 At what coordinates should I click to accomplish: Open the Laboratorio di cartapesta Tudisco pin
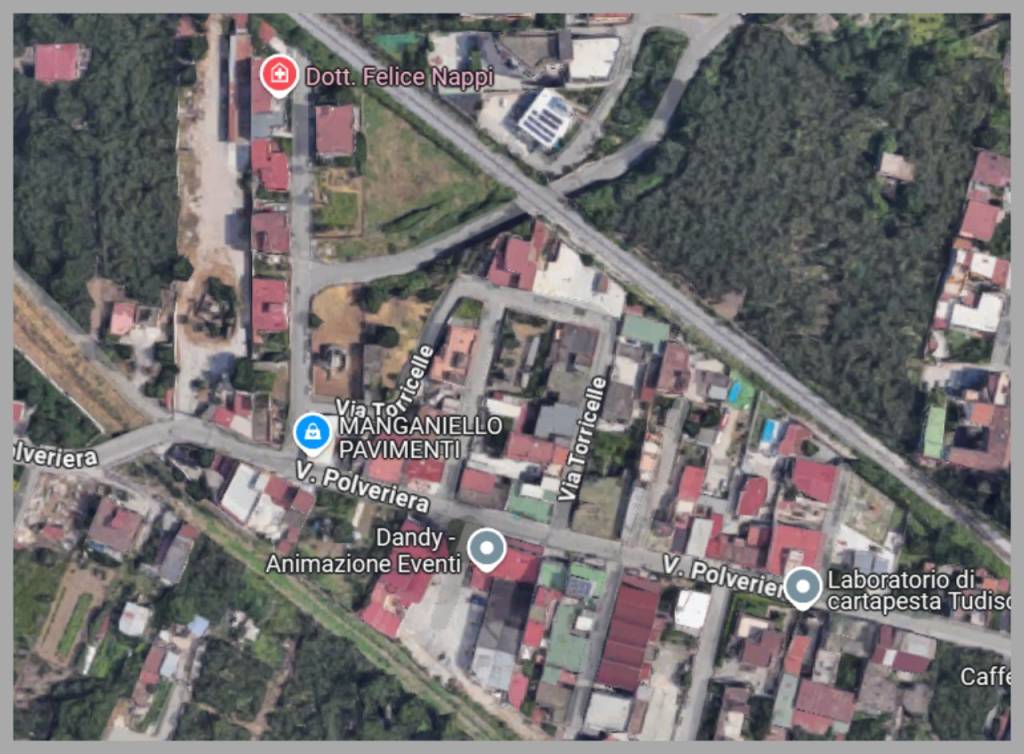[802, 586]
